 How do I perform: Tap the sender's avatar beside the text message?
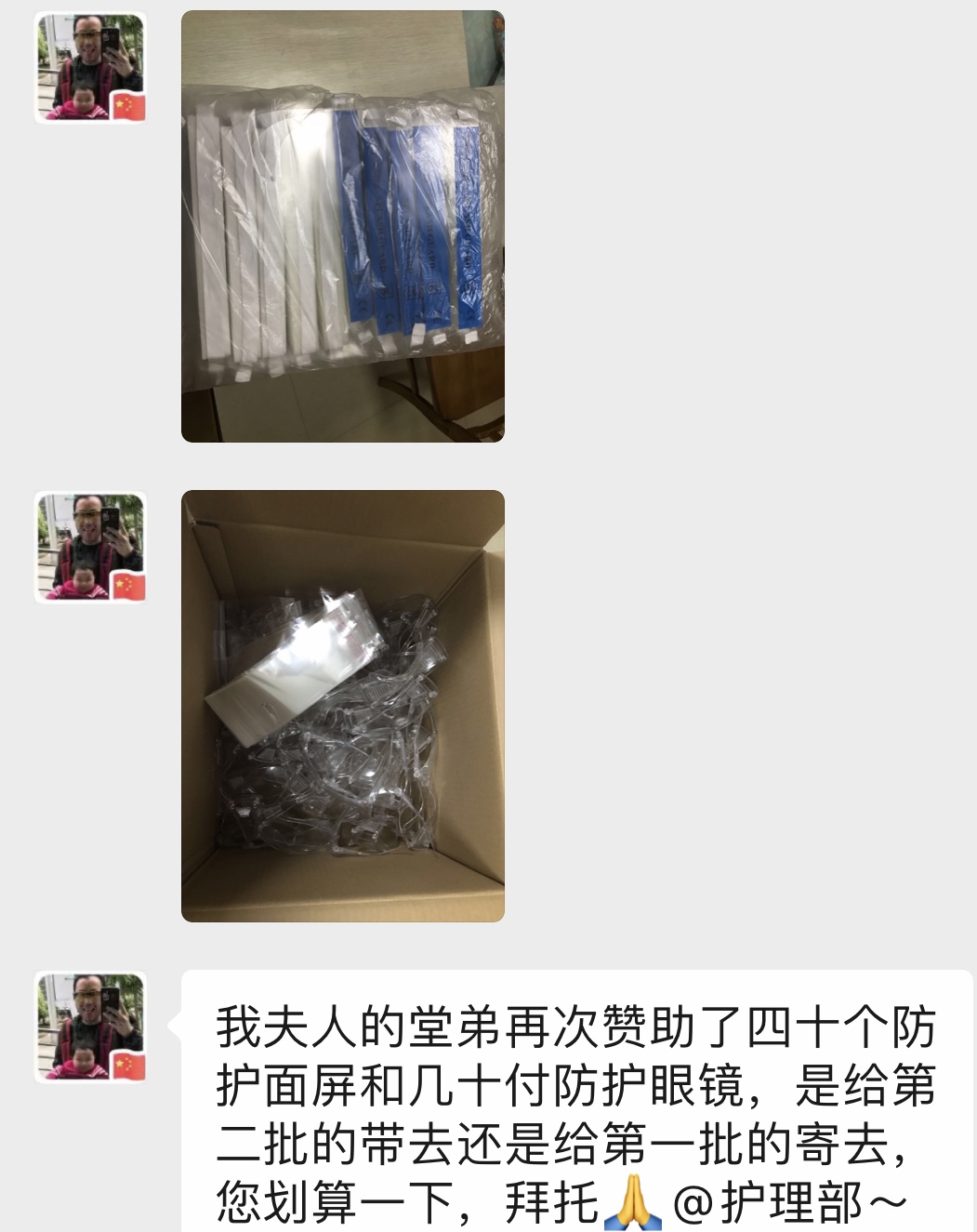(x=90, y=1027)
